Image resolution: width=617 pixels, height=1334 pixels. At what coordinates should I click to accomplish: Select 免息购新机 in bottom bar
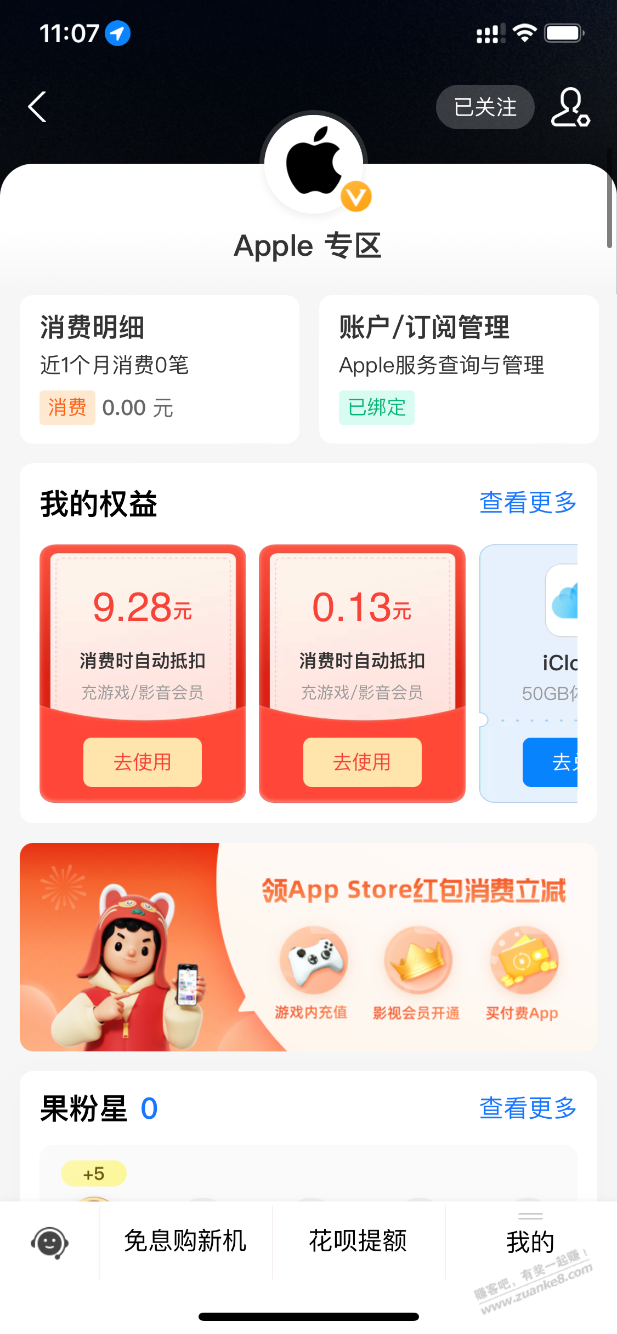185,1242
